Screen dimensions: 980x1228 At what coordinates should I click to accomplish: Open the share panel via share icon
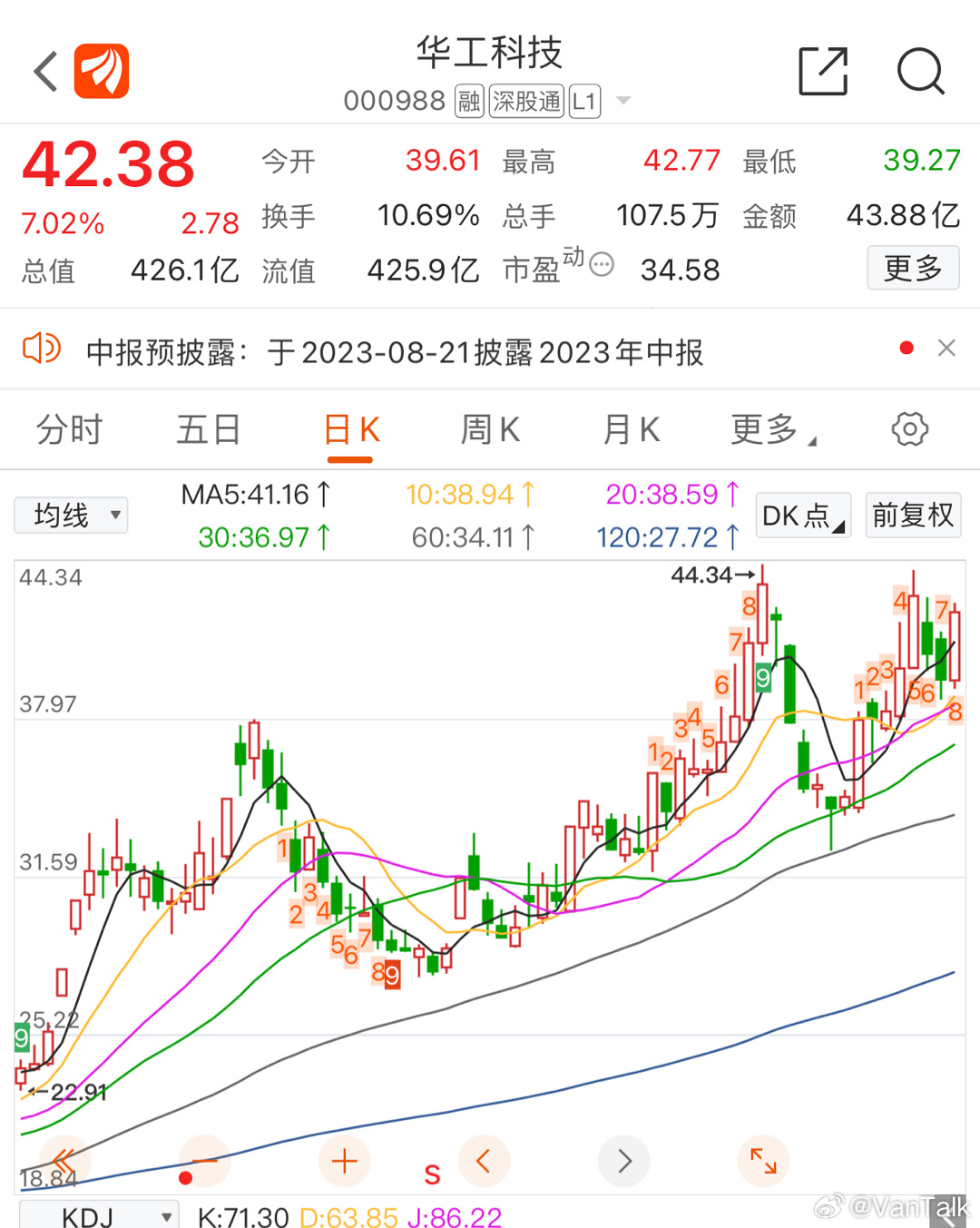822,72
